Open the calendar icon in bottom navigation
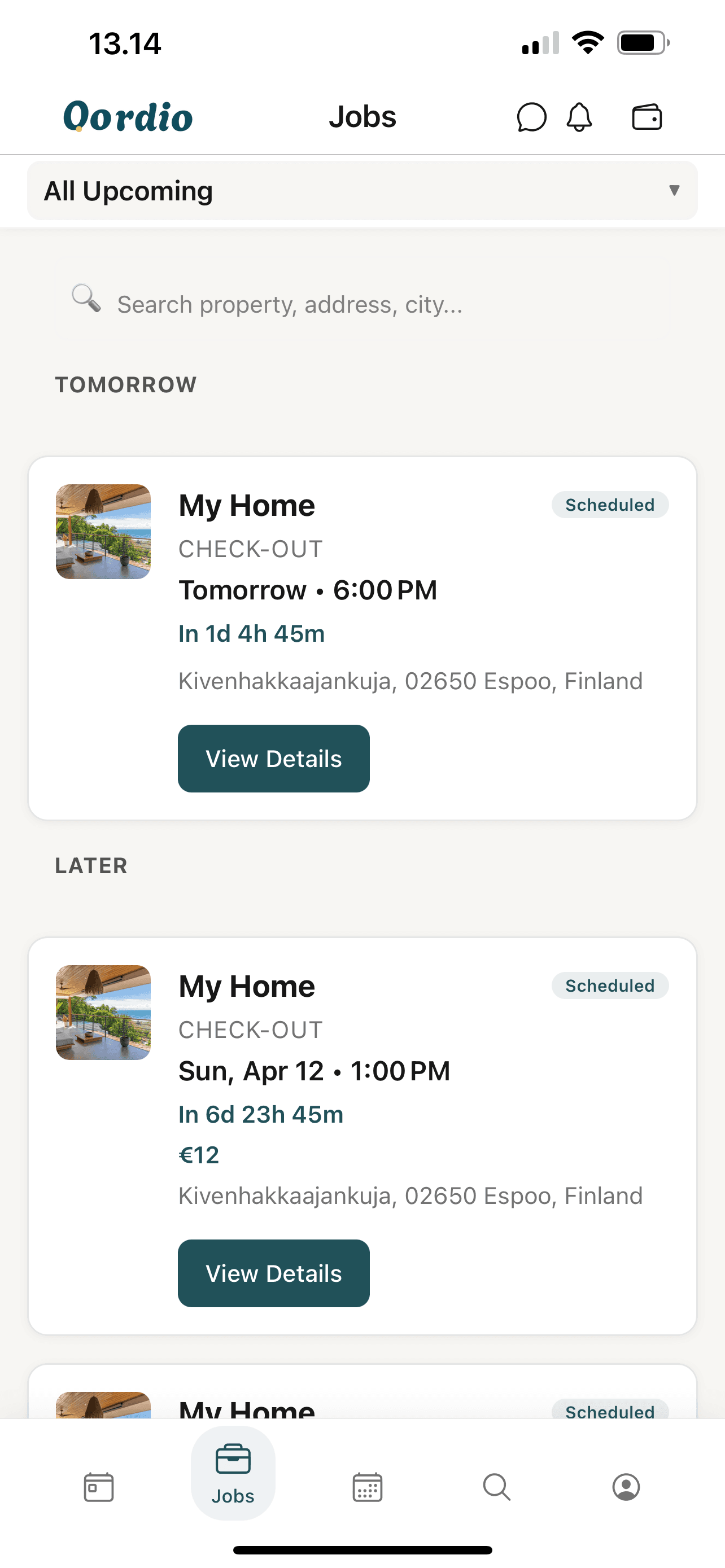This screenshot has width=725, height=1568. click(368, 1488)
